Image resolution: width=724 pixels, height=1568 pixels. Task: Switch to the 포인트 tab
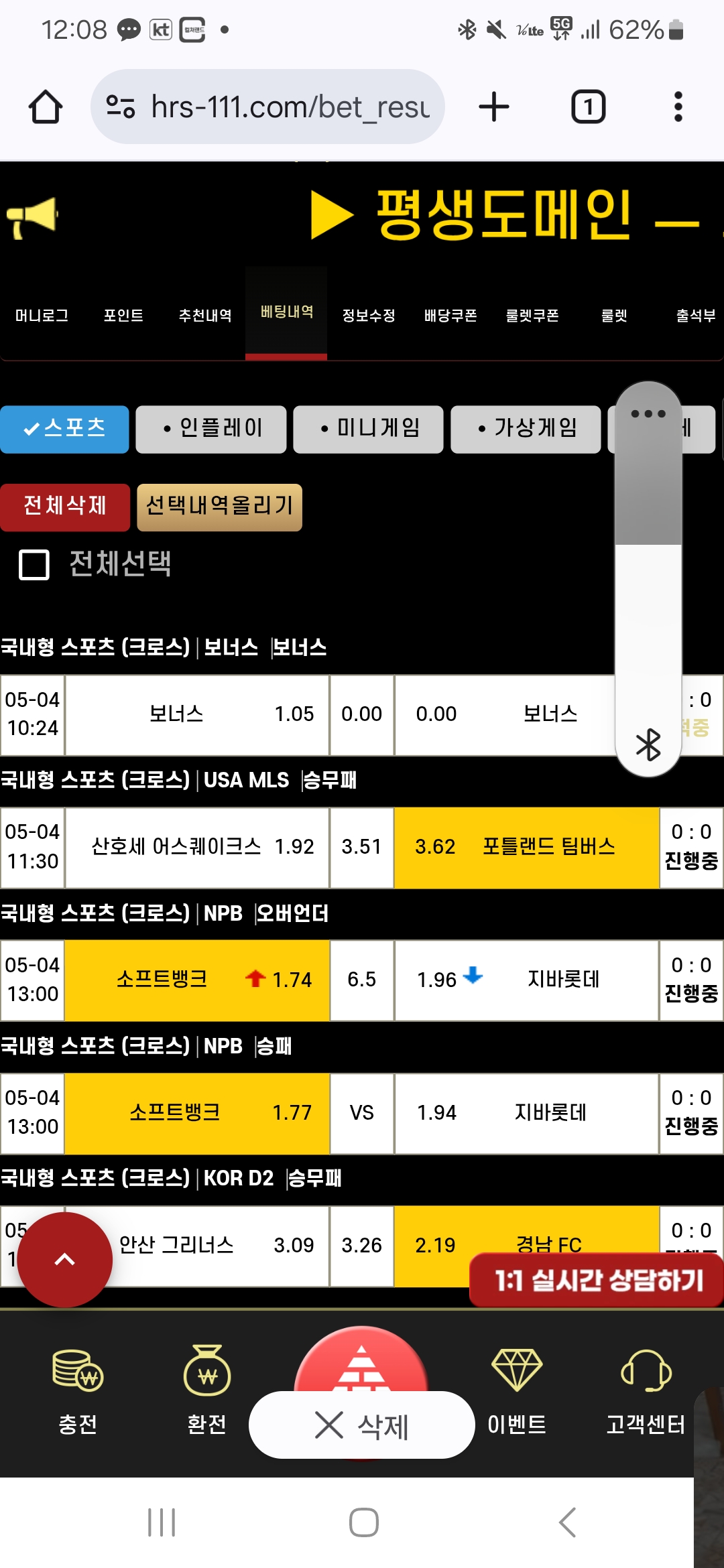click(123, 315)
